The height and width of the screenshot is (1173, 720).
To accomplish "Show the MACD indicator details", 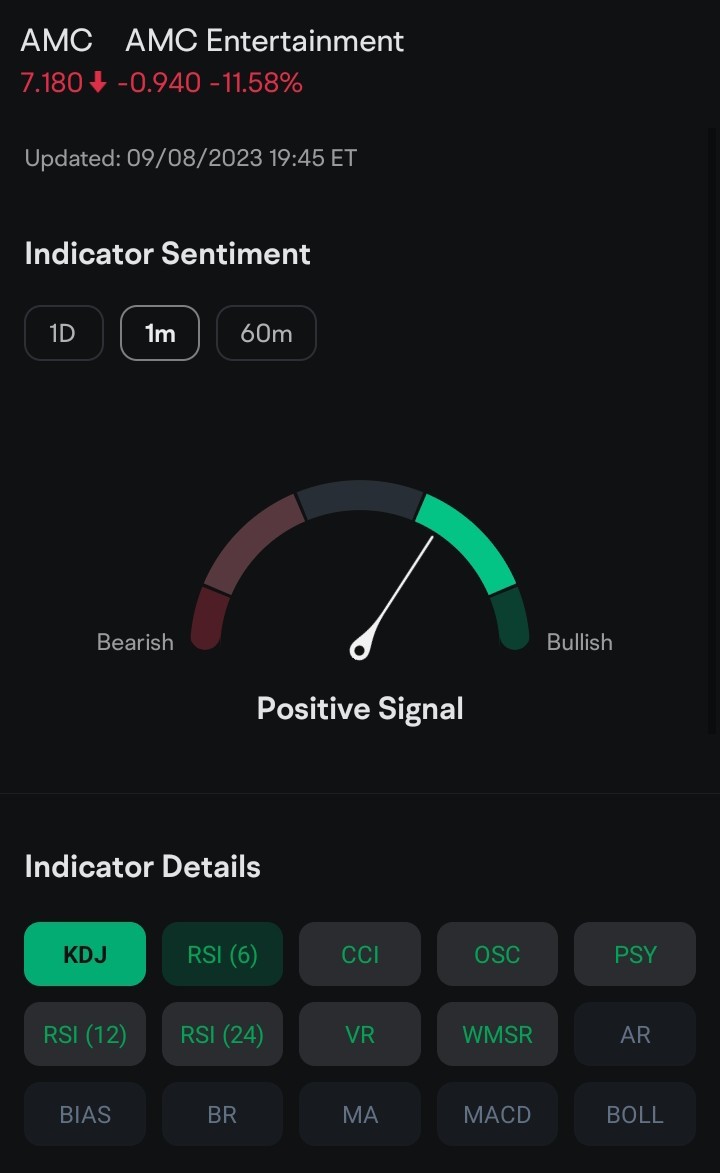I will (497, 1114).
